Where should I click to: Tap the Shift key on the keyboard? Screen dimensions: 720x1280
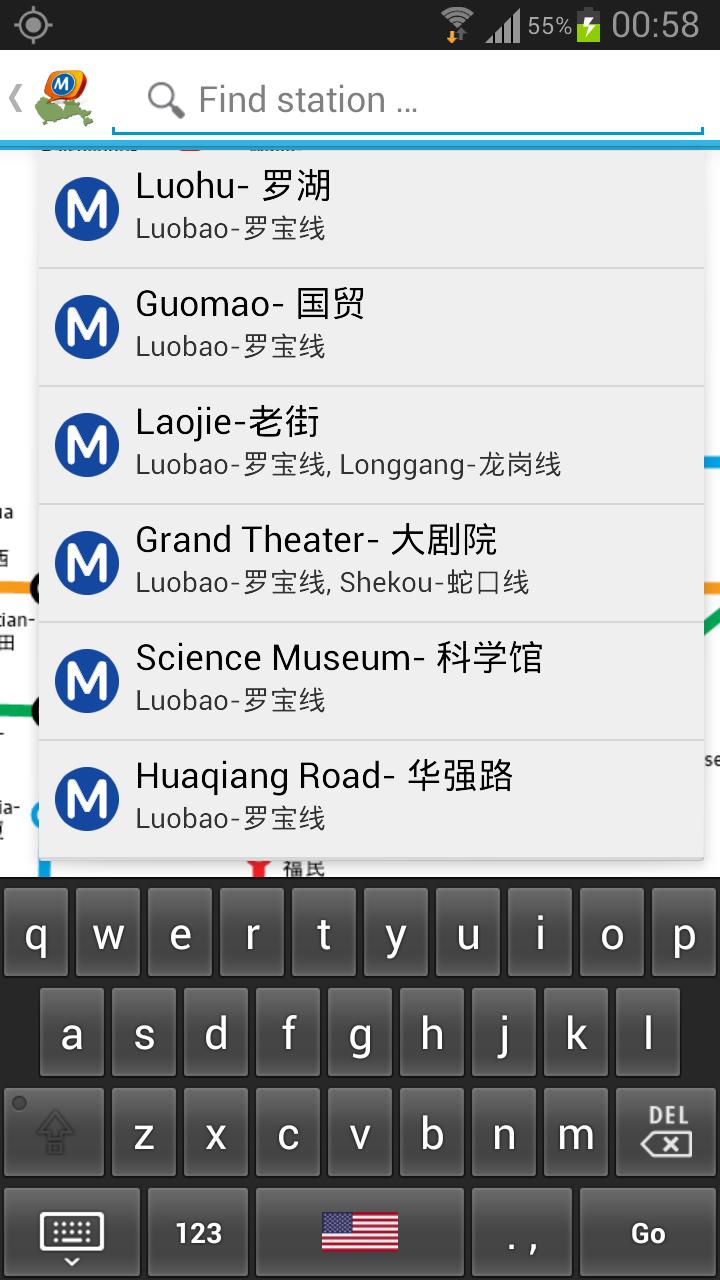point(54,1132)
